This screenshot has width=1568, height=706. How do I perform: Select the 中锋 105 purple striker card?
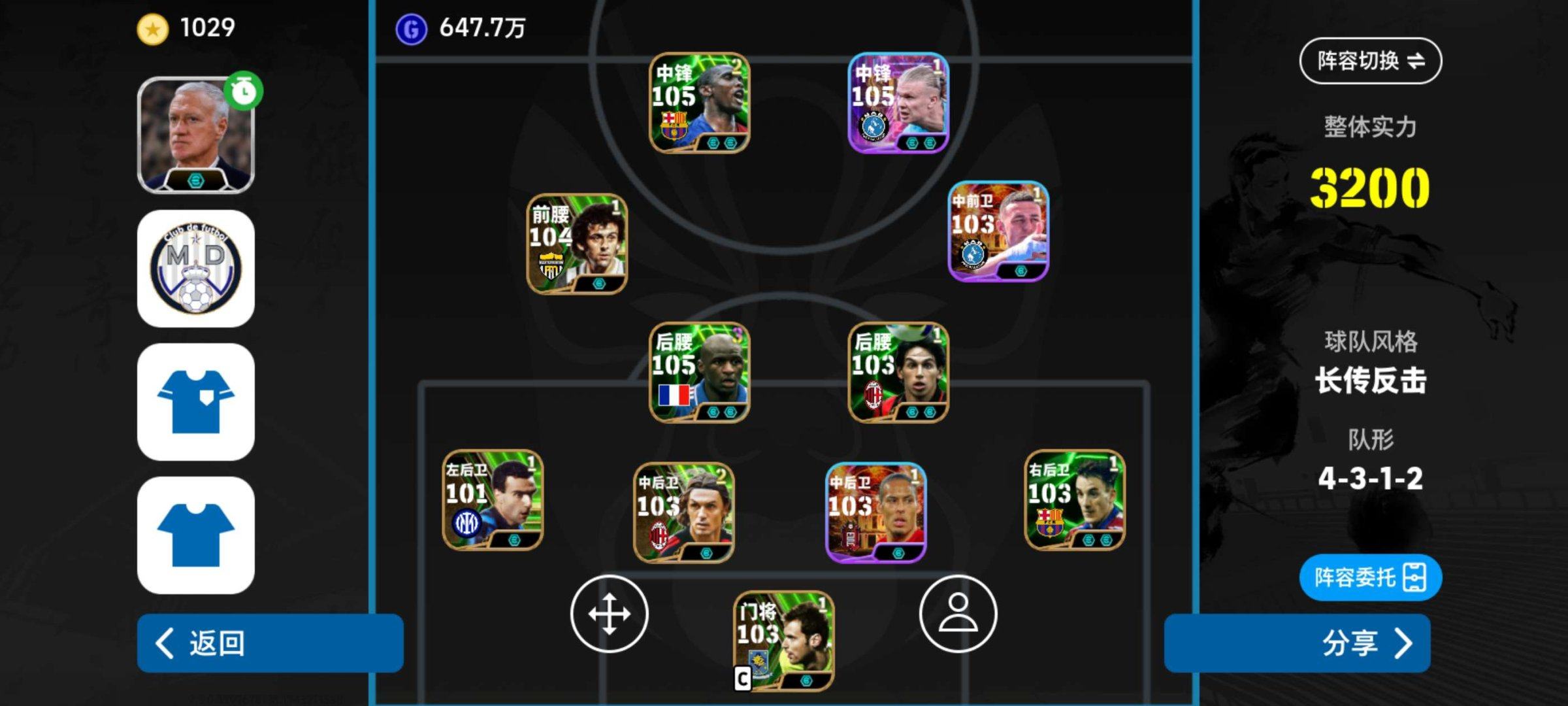(898, 103)
